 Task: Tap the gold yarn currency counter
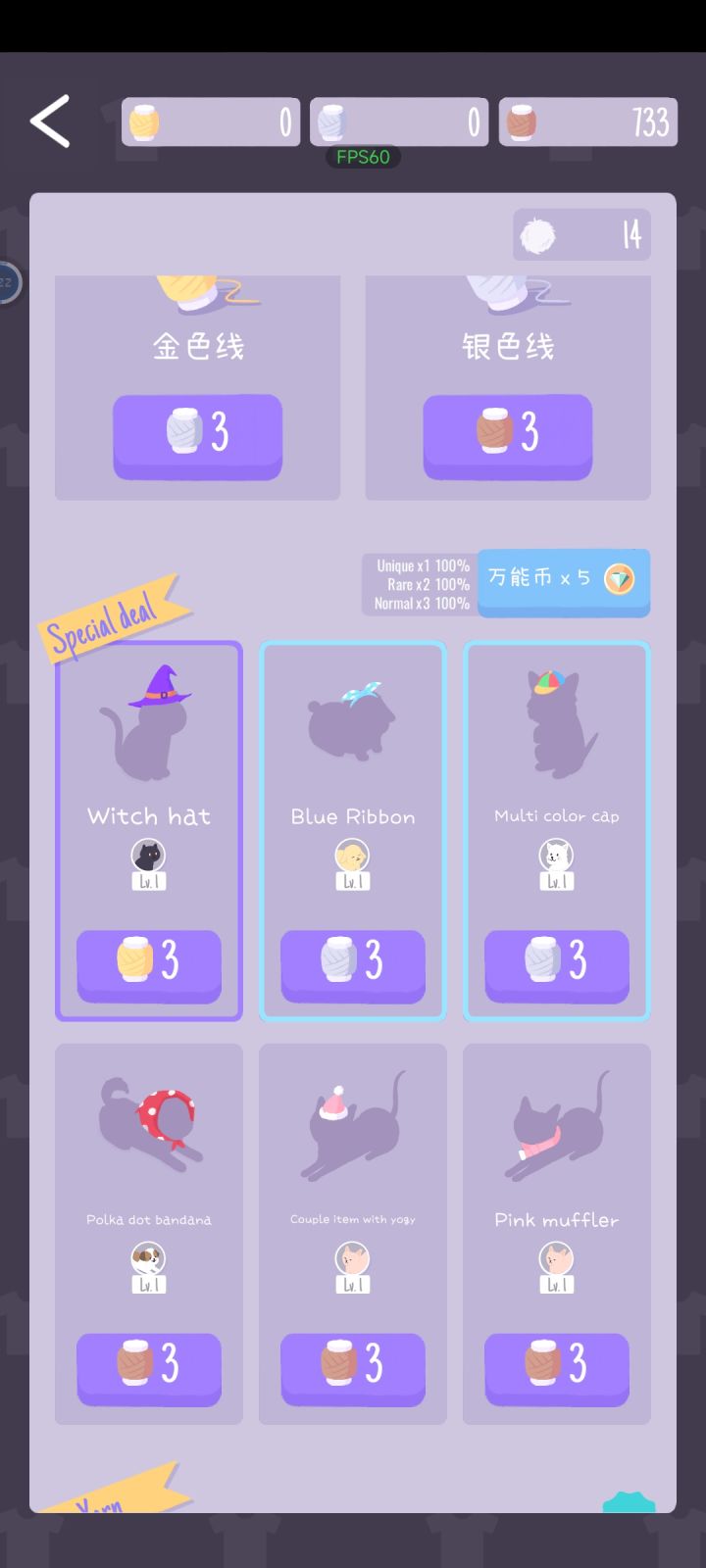pos(210,122)
